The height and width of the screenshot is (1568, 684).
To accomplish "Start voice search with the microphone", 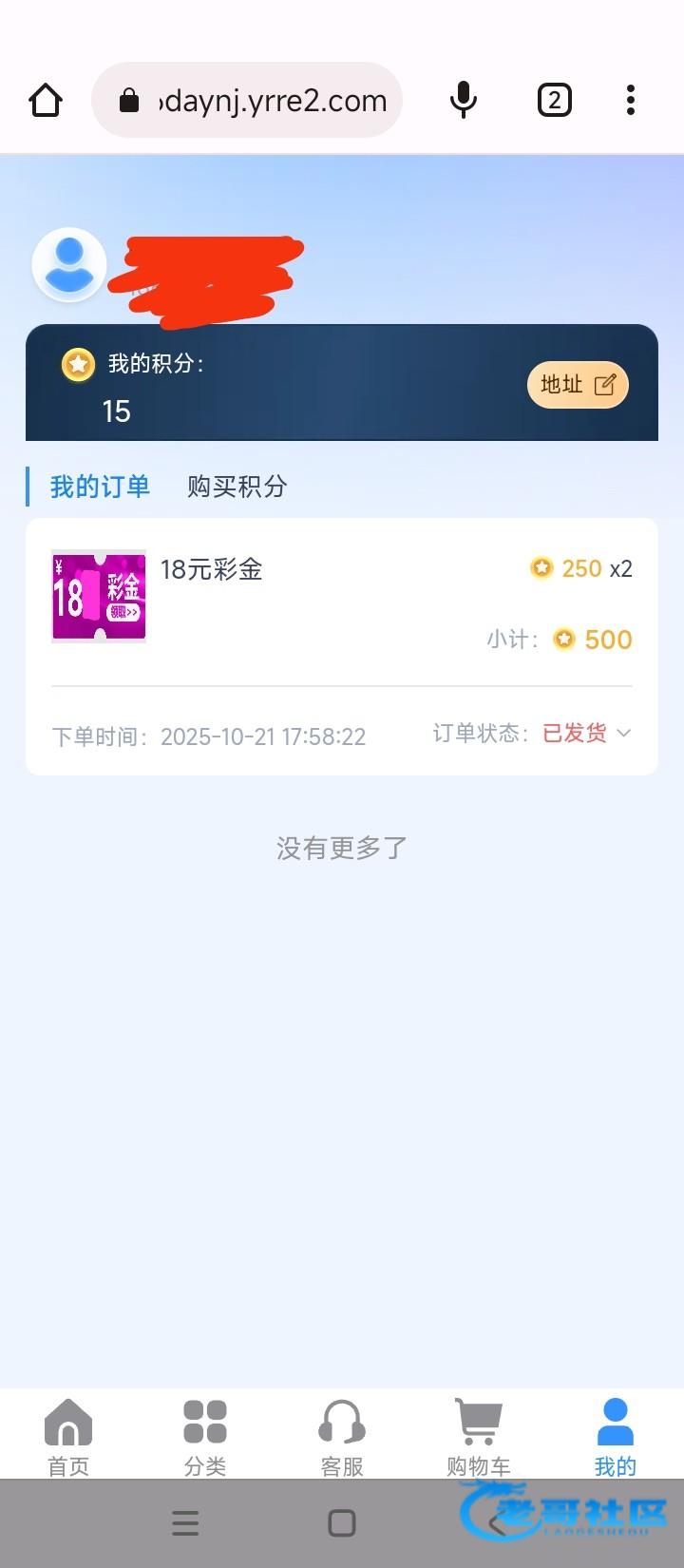I will (x=463, y=100).
